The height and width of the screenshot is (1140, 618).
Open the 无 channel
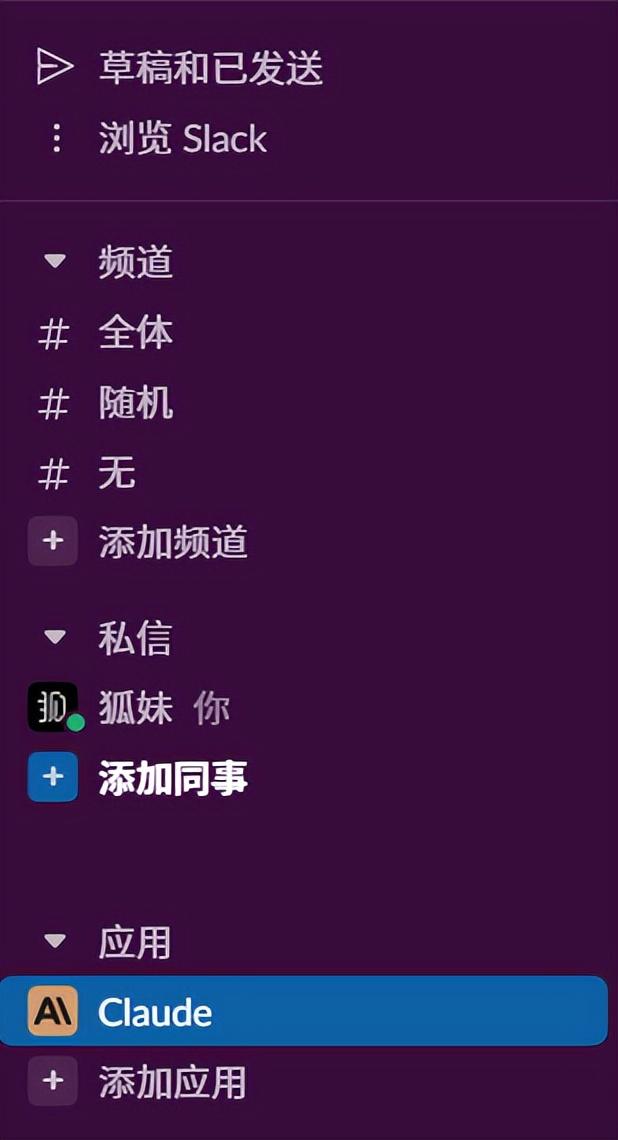coord(117,473)
